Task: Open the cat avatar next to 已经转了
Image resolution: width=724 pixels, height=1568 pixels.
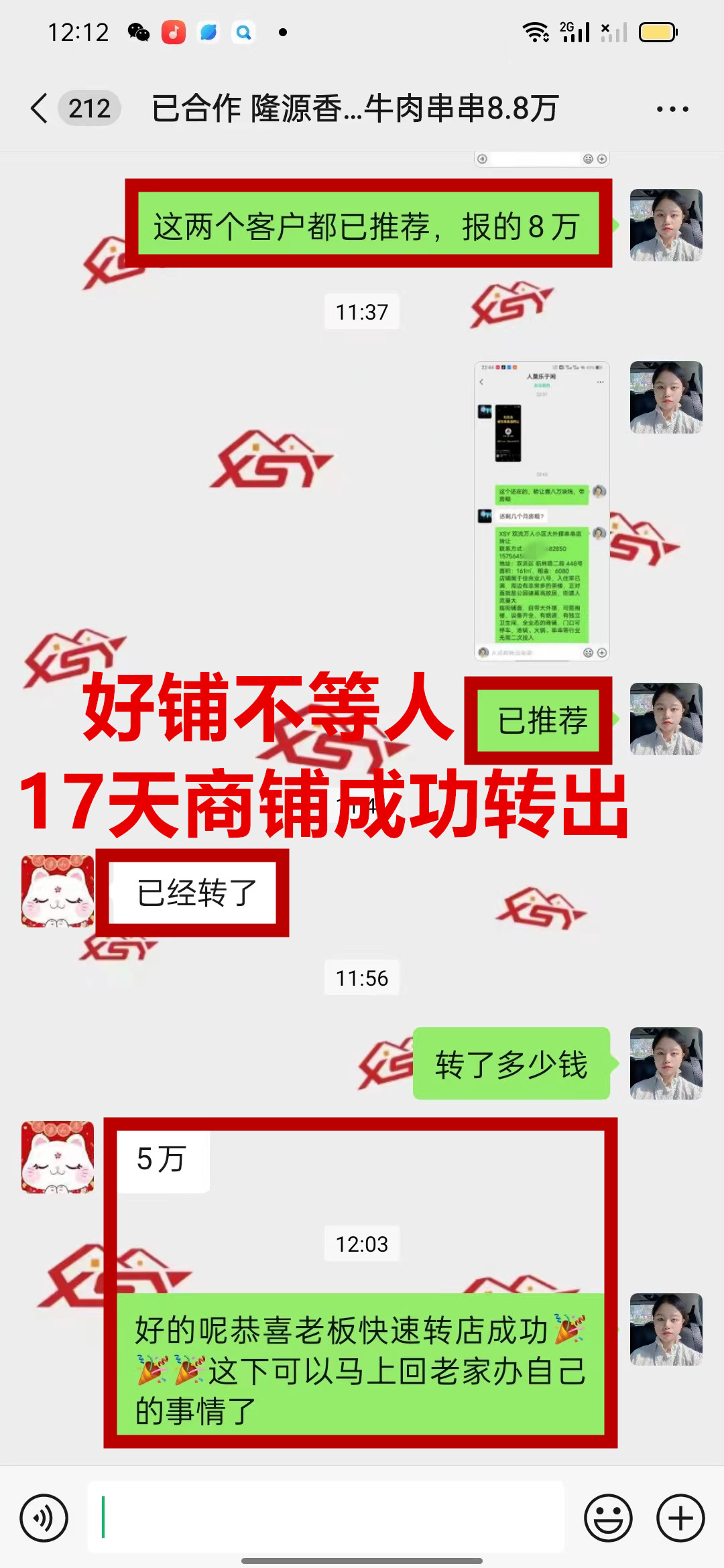Action: pyautogui.click(x=58, y=891)
